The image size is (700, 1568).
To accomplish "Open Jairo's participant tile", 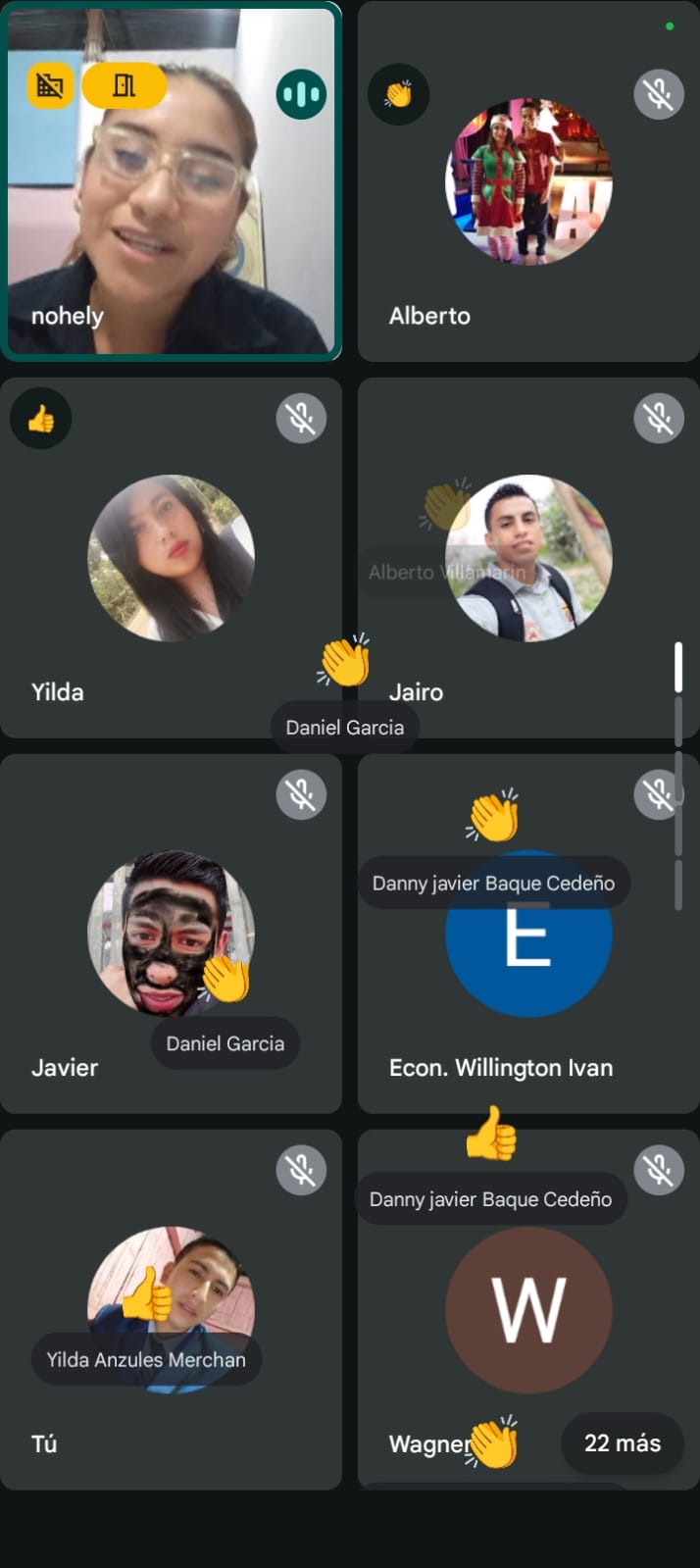I will [527, 558].
